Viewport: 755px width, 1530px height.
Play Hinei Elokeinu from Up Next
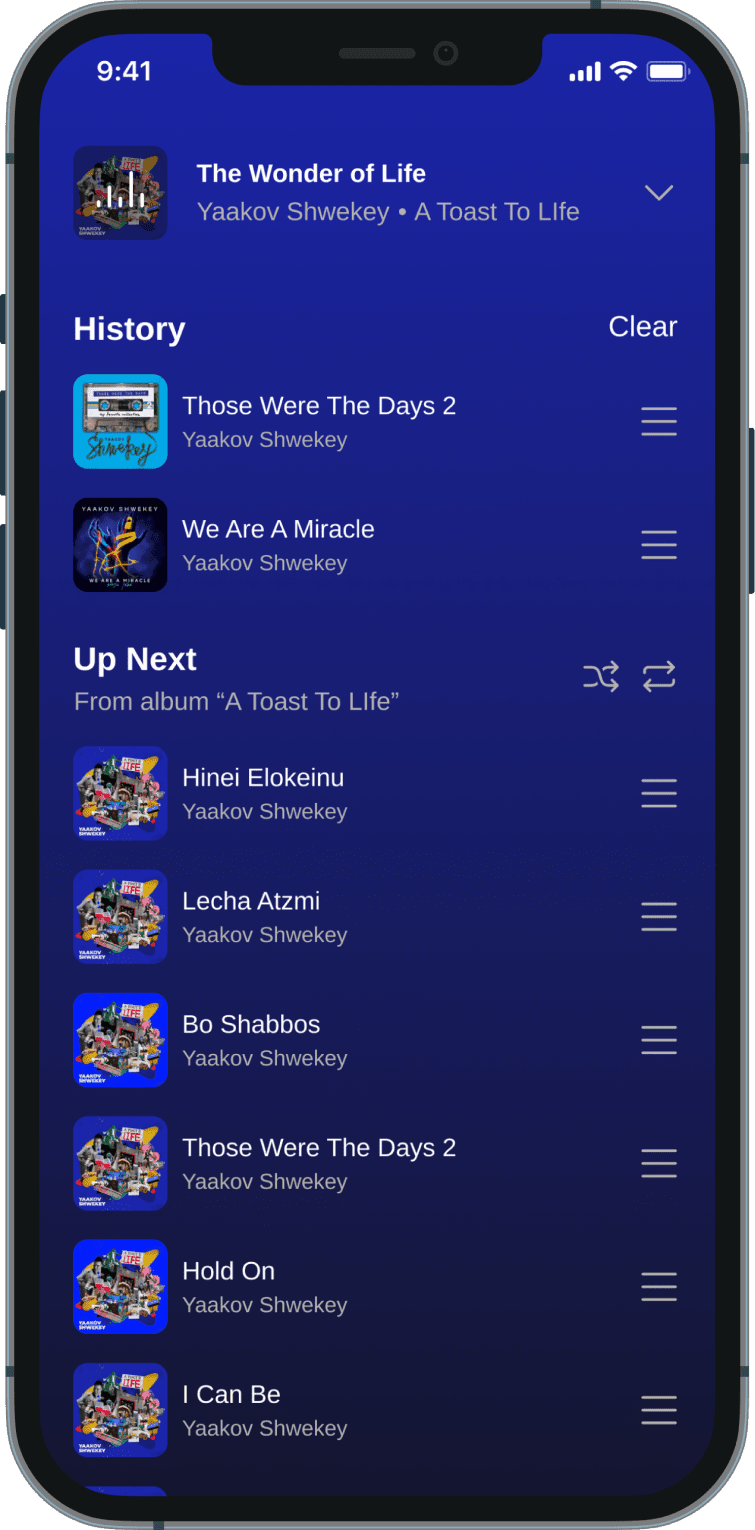(x=263, y=793)
